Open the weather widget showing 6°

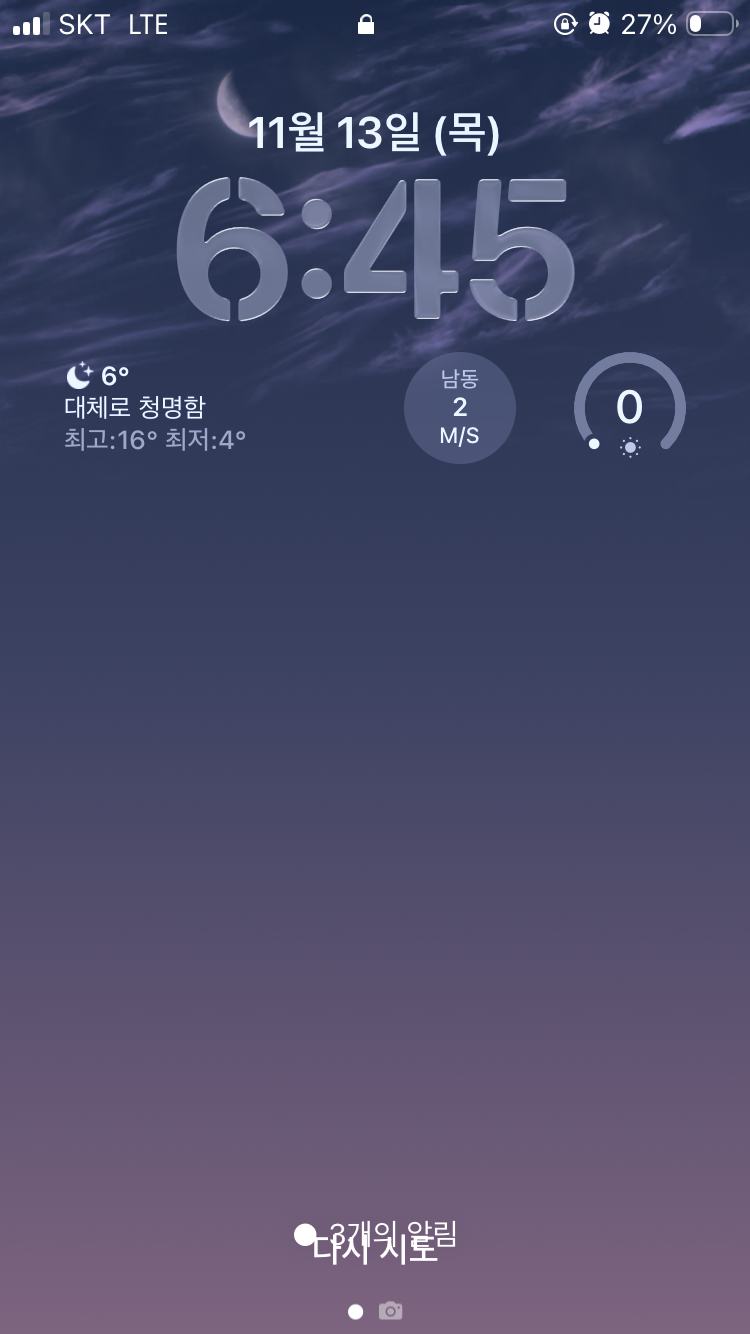tap(155, 407)
